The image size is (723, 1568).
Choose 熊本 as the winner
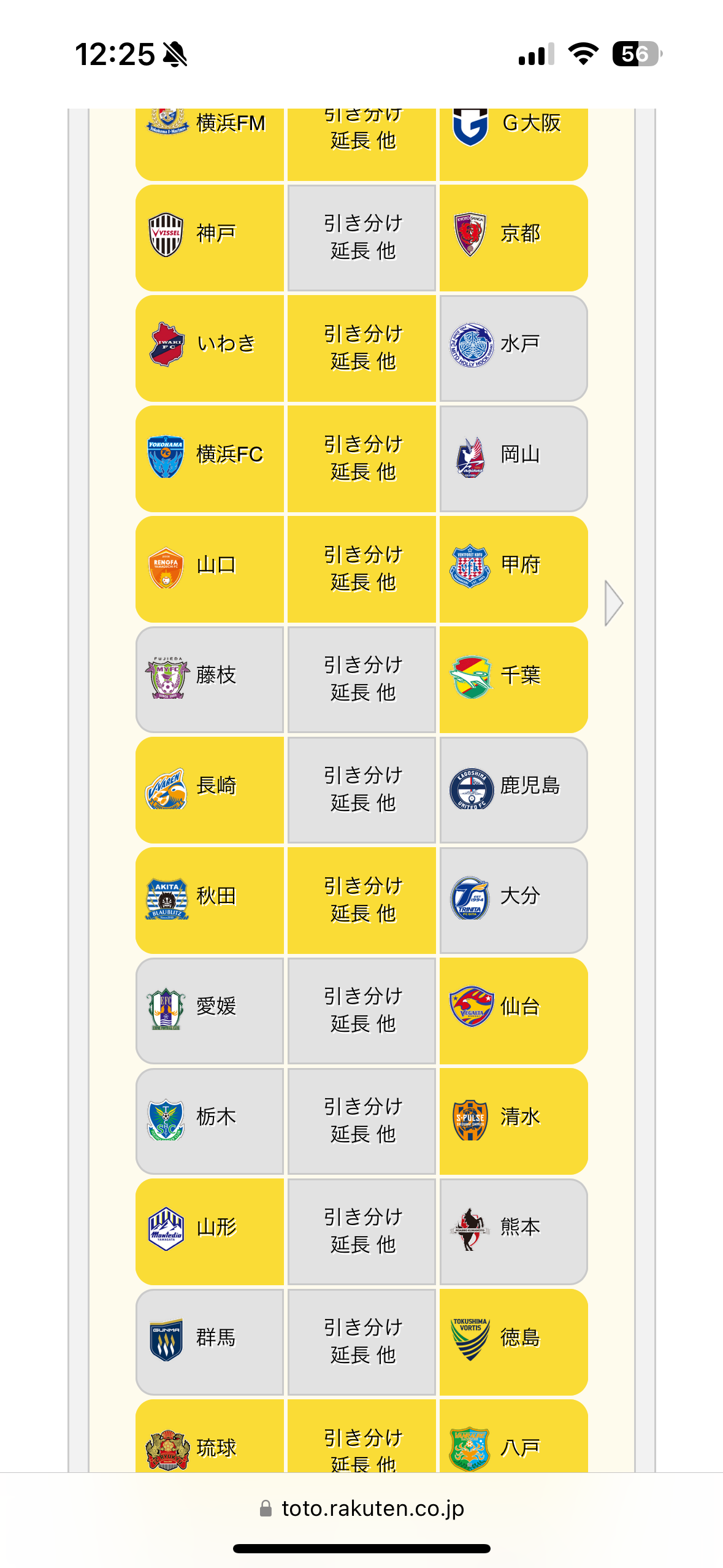[x=514, y=1232]
